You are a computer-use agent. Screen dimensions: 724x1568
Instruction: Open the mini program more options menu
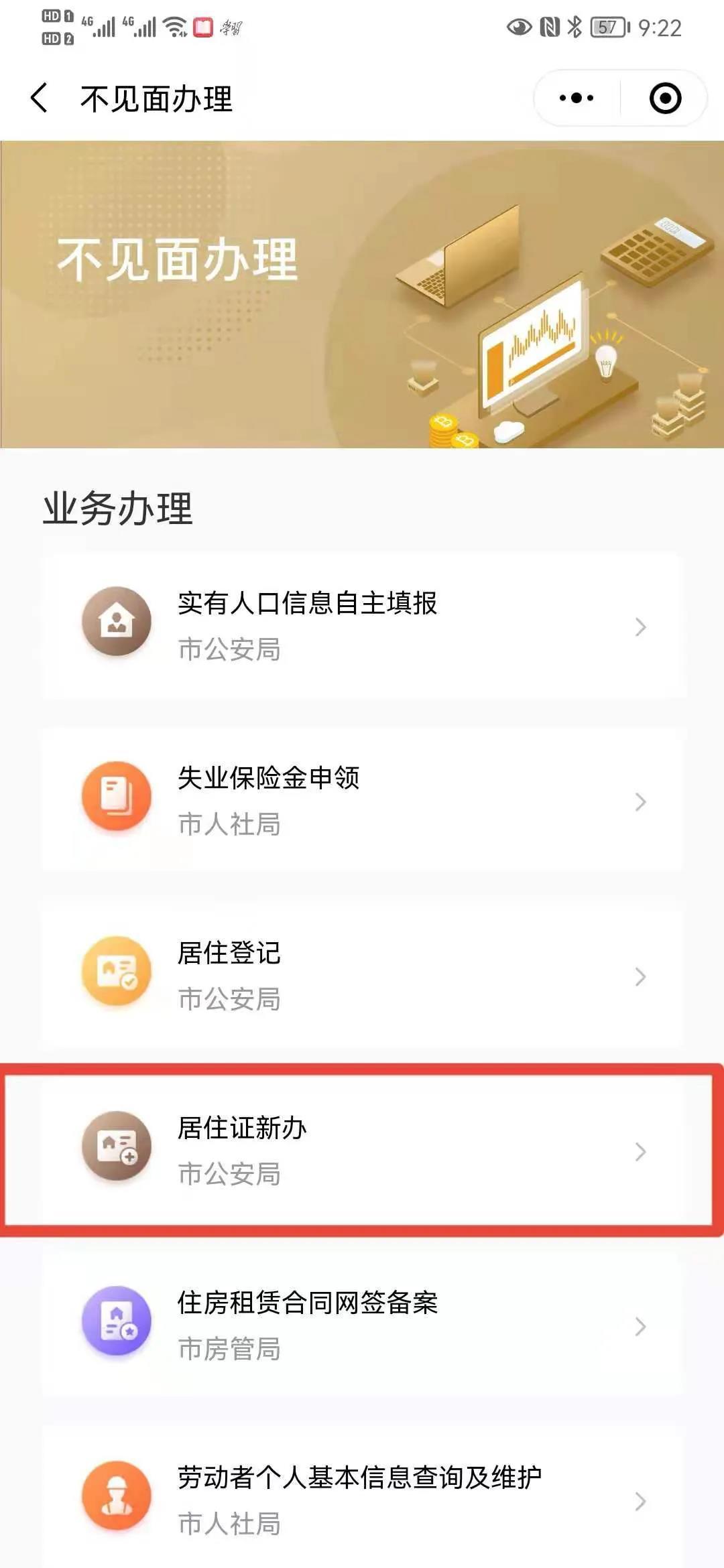577,99
